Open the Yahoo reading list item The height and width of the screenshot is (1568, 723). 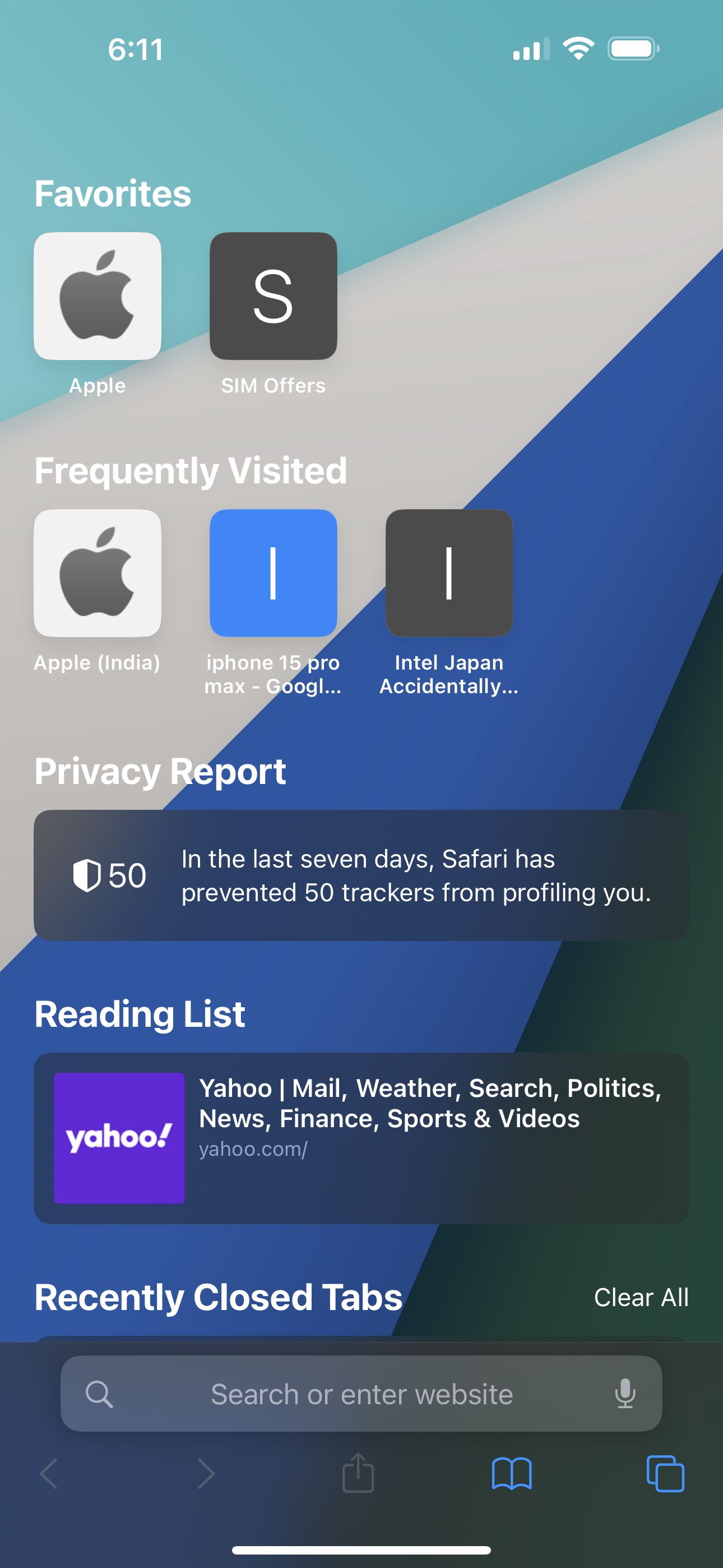tap(361, 1137)
